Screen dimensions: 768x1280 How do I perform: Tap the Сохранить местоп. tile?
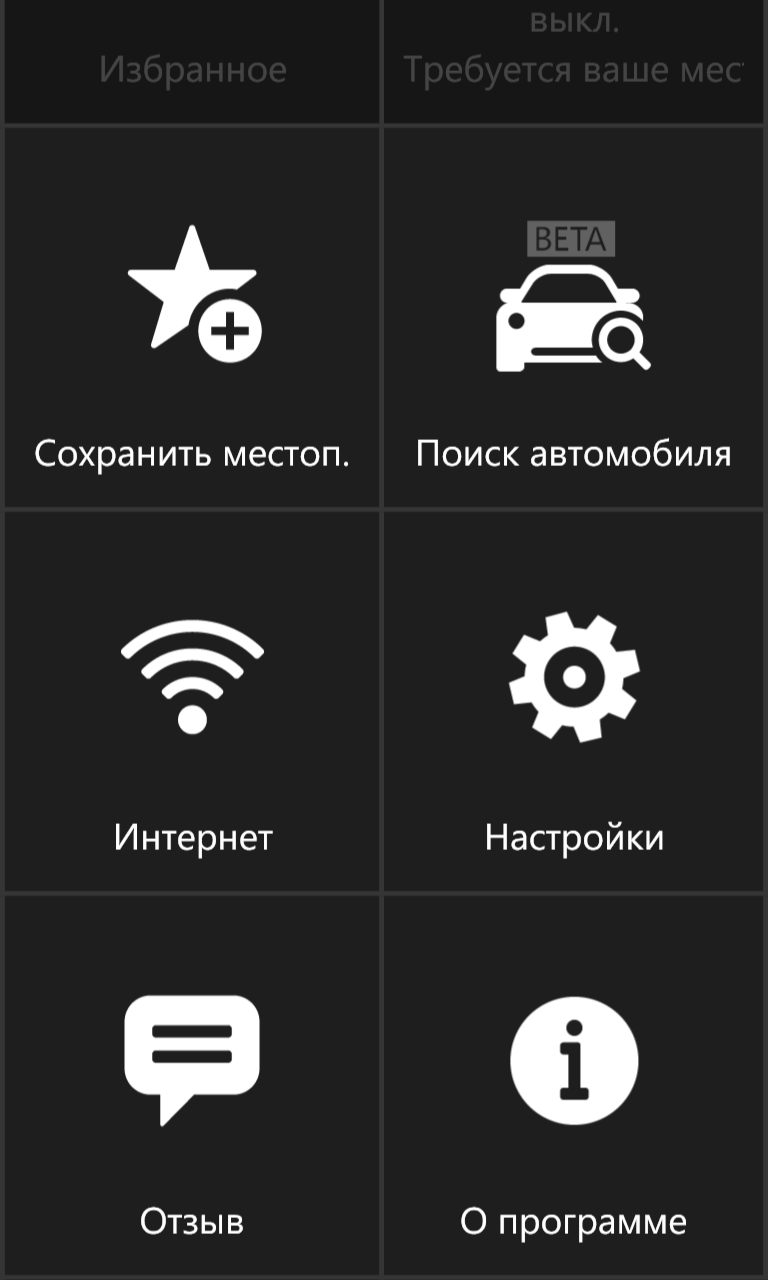coord(192,318)
